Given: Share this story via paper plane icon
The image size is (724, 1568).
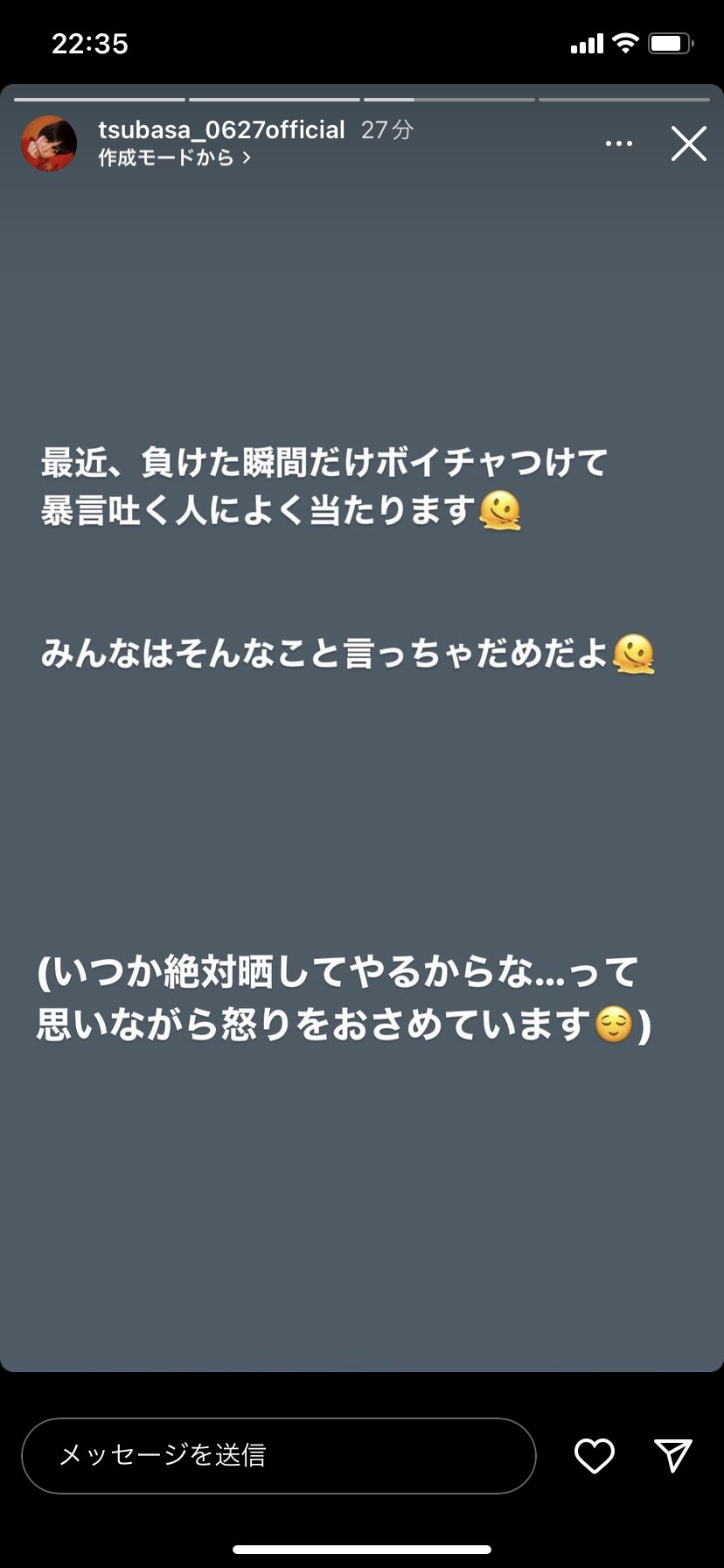Looking at the screenshot, I should pyautogui.click(x=673, y=1454).
